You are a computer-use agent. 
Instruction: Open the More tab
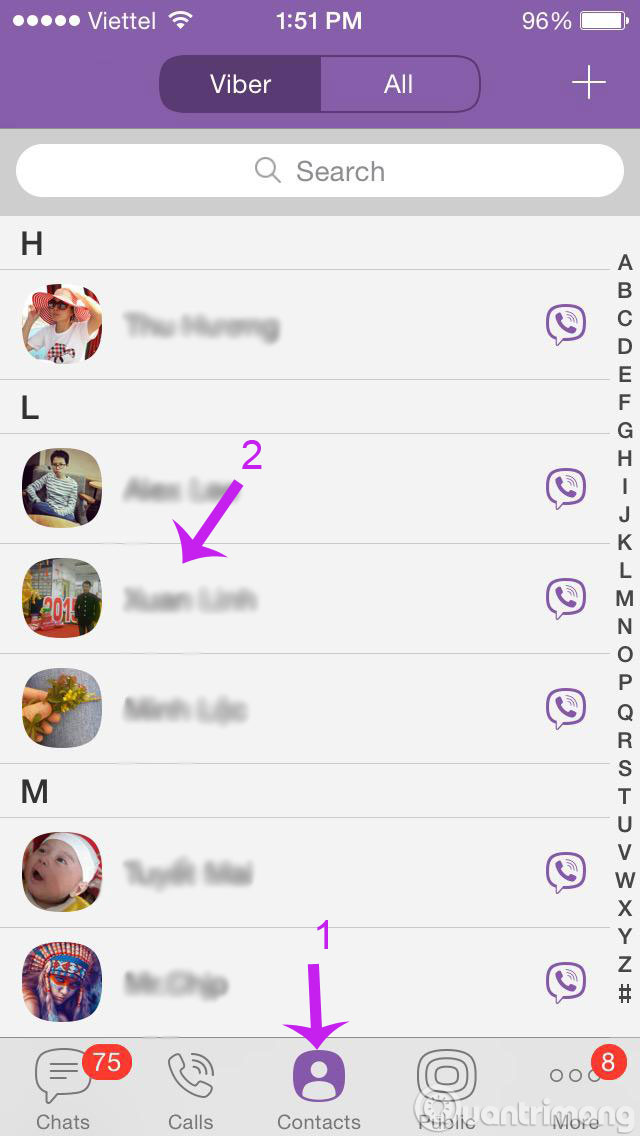[576, 1088]
